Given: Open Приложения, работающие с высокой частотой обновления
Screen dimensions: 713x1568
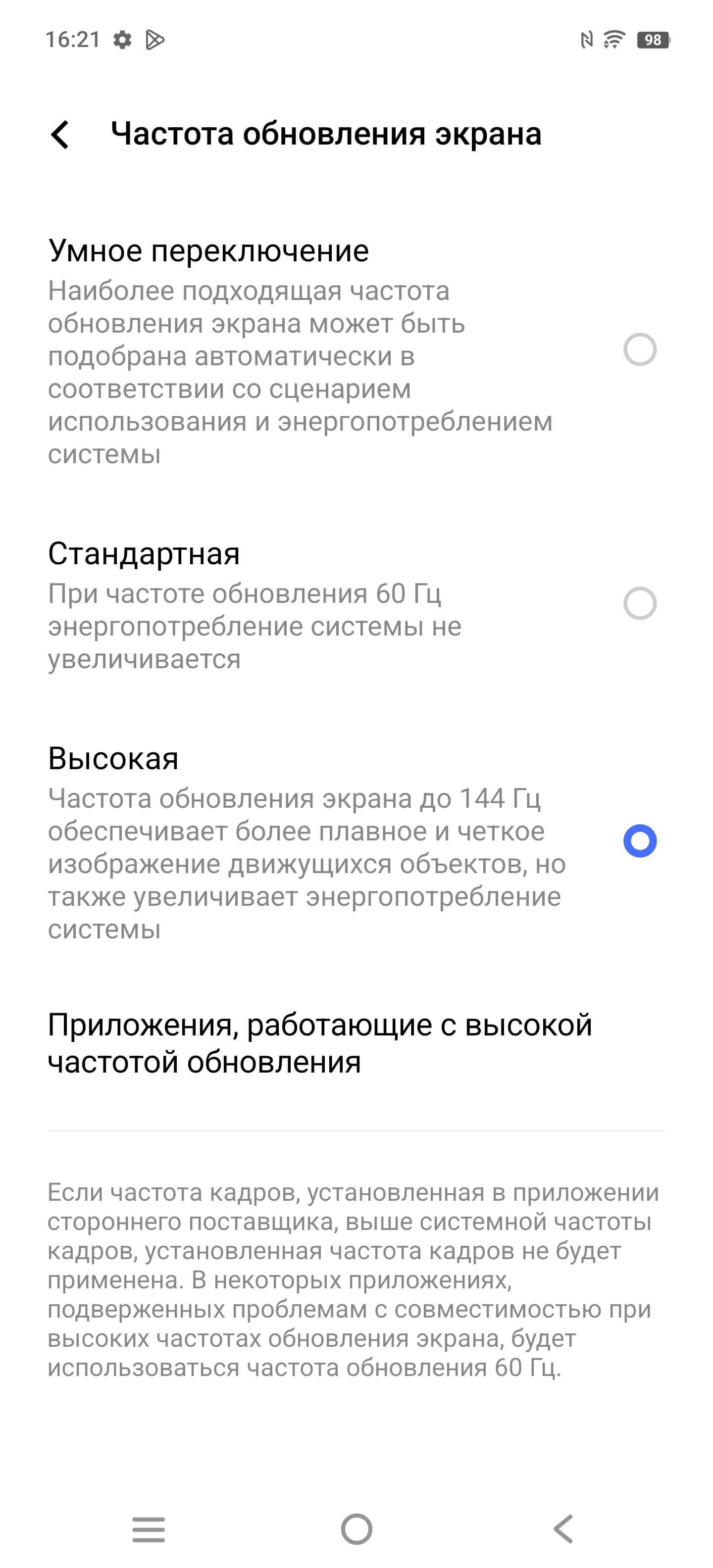Looking at the screenshot, I should click(x=320, y=1043).
